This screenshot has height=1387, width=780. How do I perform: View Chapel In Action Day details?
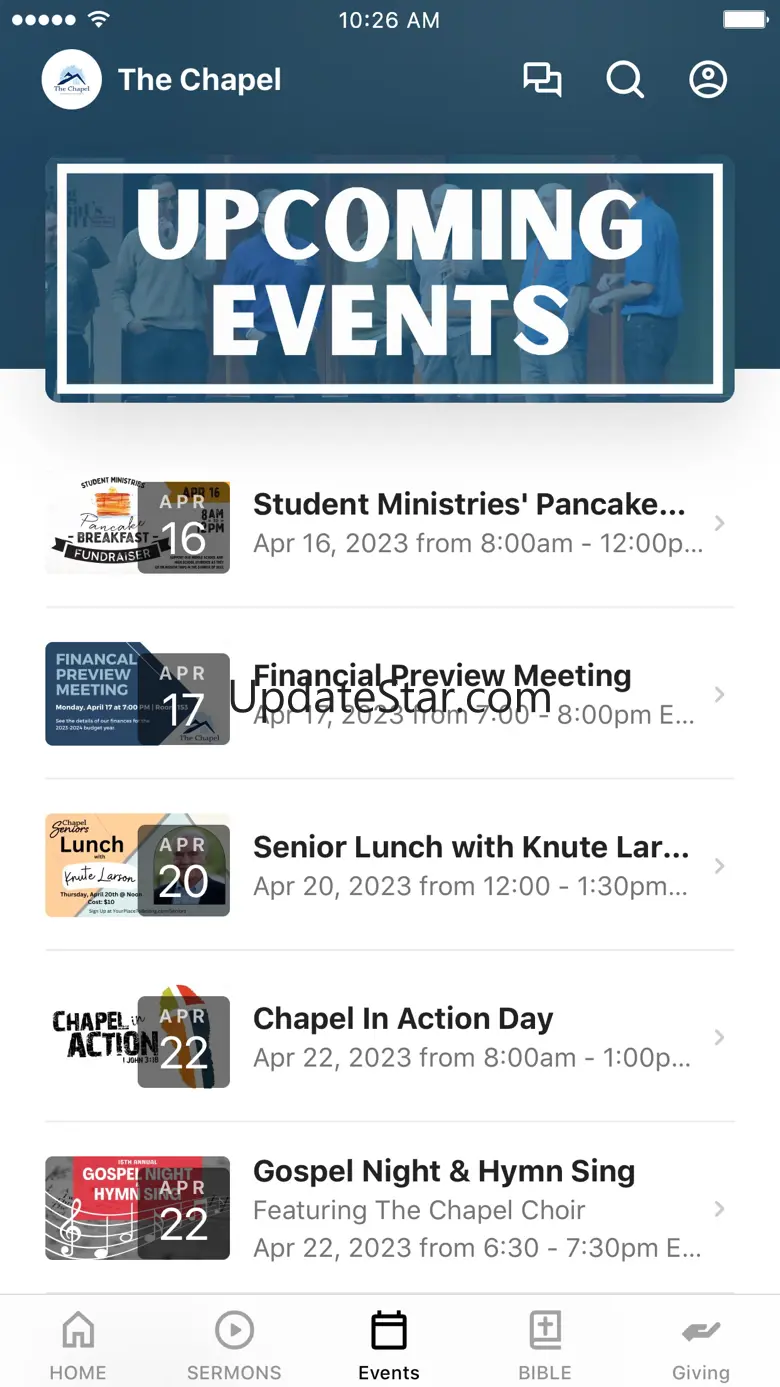(468, 1037)
